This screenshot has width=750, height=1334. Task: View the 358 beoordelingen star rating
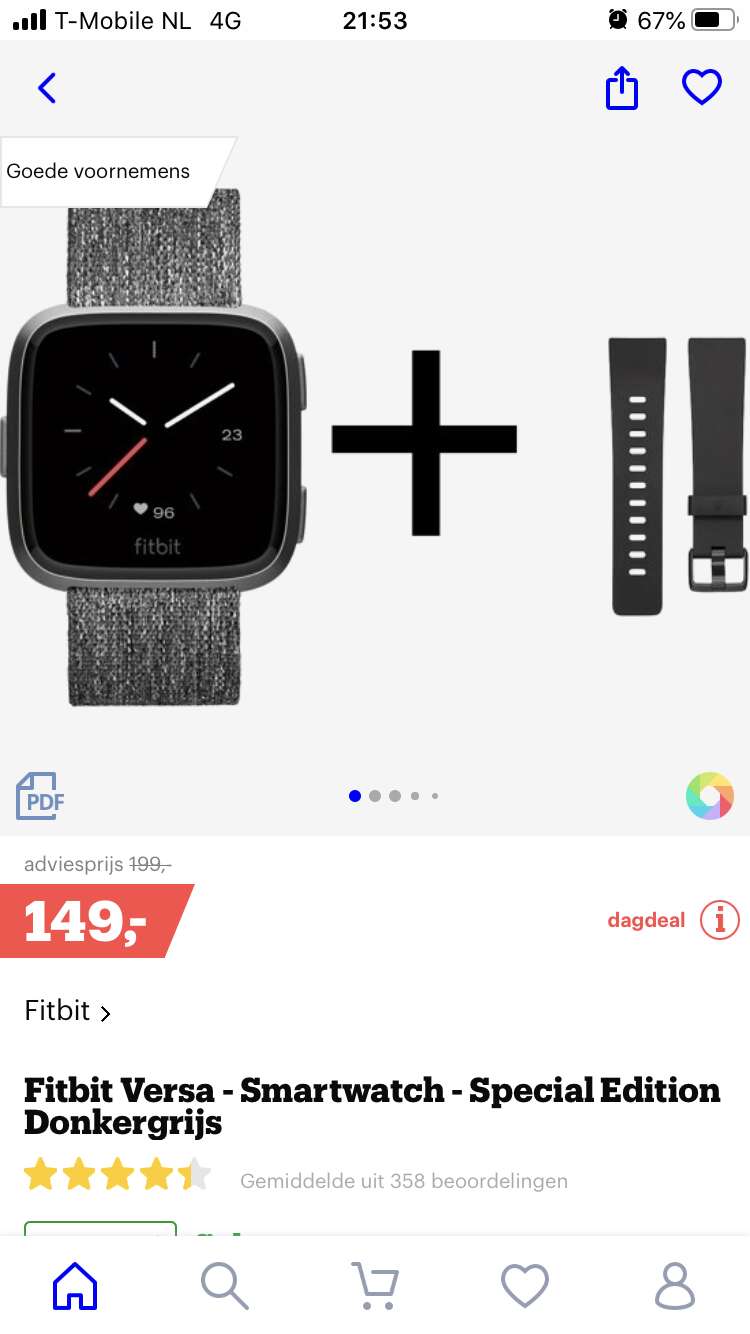click(118, 1175)
